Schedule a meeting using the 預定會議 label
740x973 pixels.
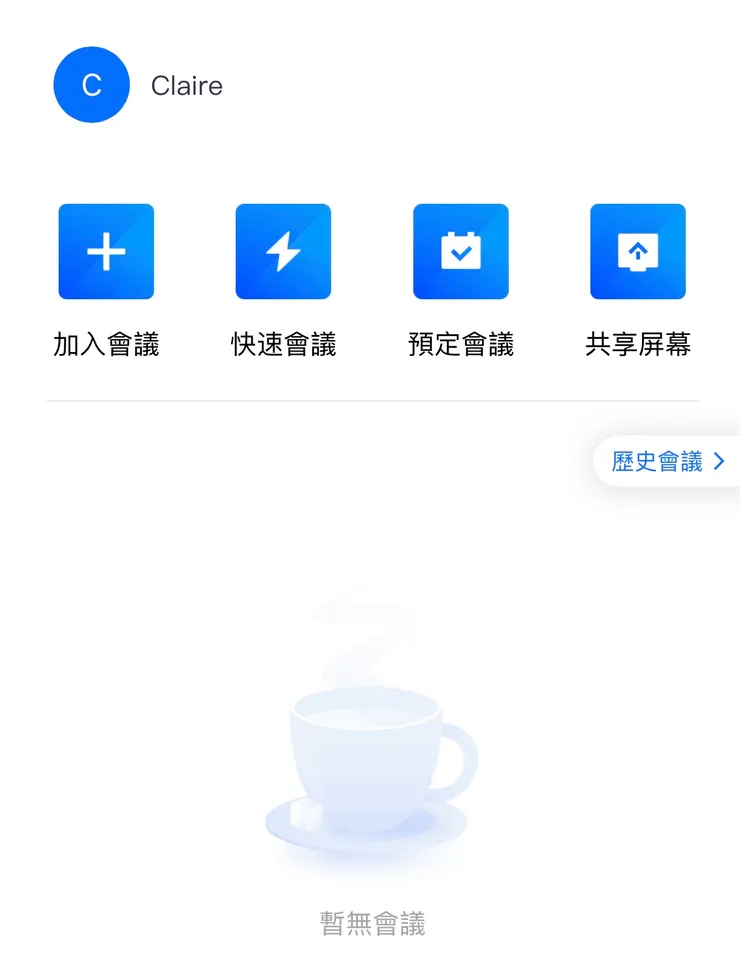coord(461,343)
